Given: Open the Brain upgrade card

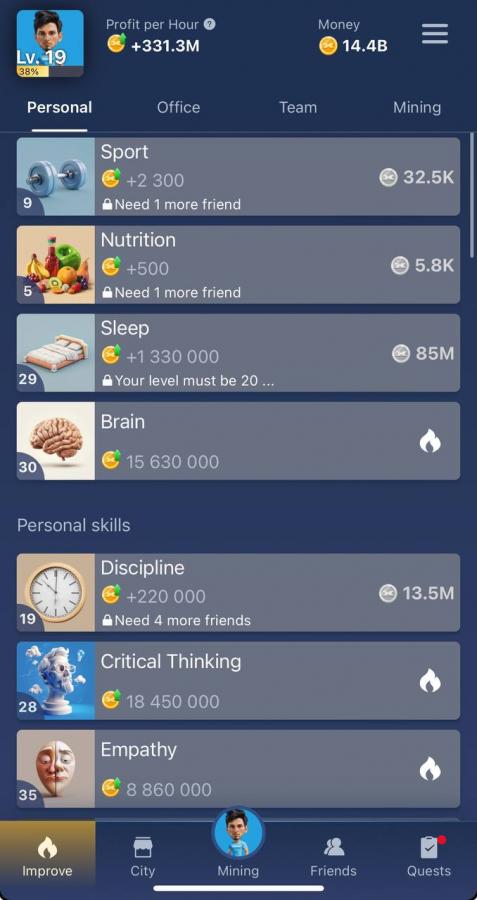Looking at the screenshot, I should click(238, 441).
